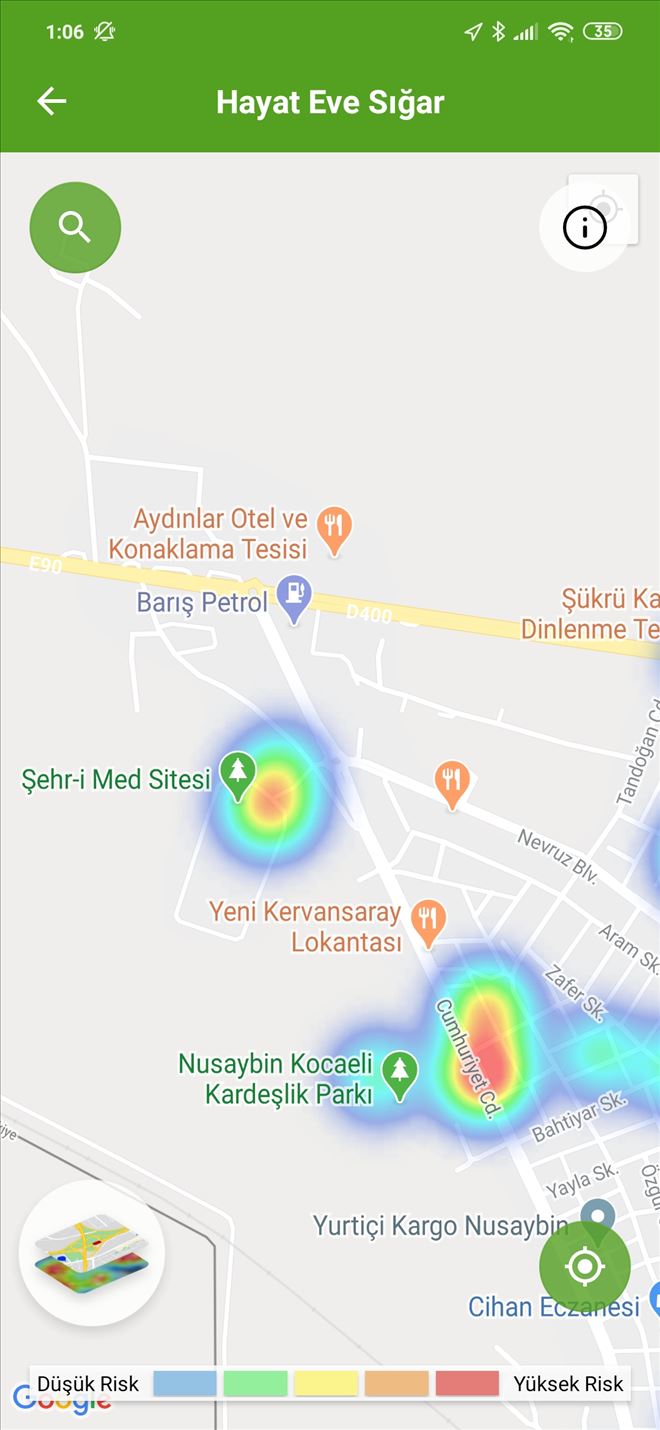Select Nusaybin Kocaeli Kardeşlik Parkı pin
Screen dimensions: 660x1430
click(401, 1074)
